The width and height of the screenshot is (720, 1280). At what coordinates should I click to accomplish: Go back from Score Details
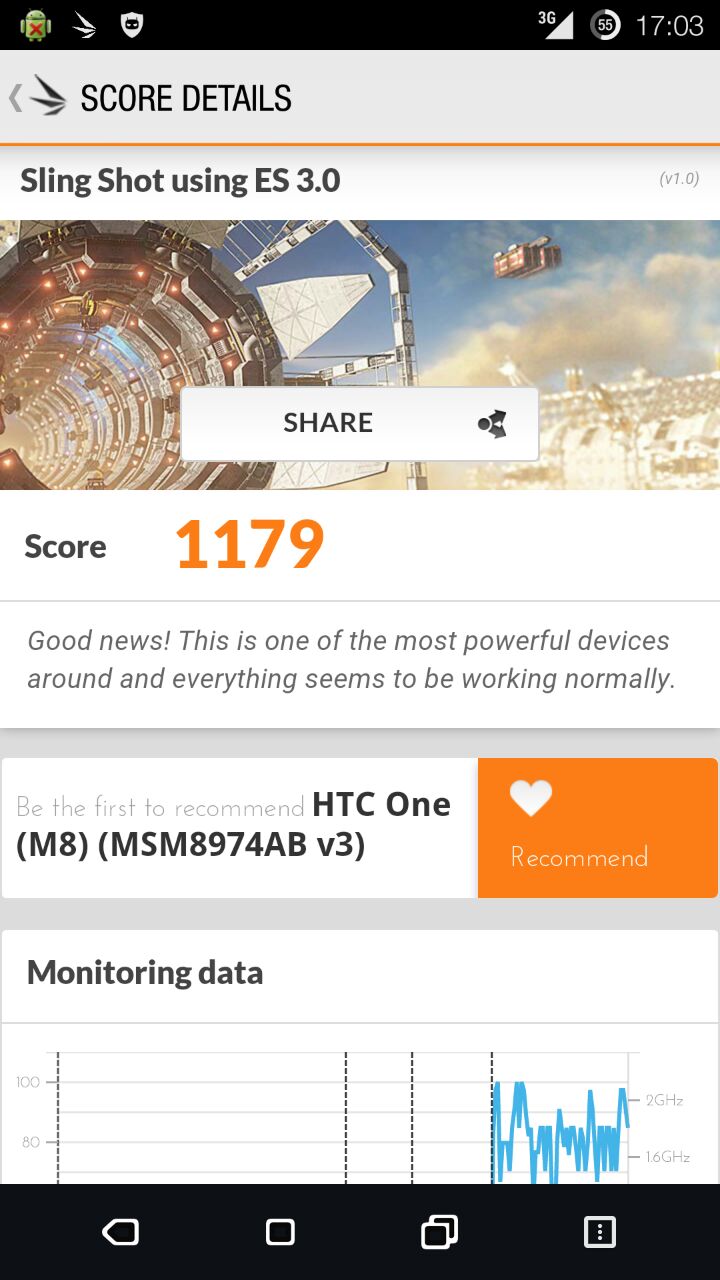pyautogui.click(x=38, y=97)
